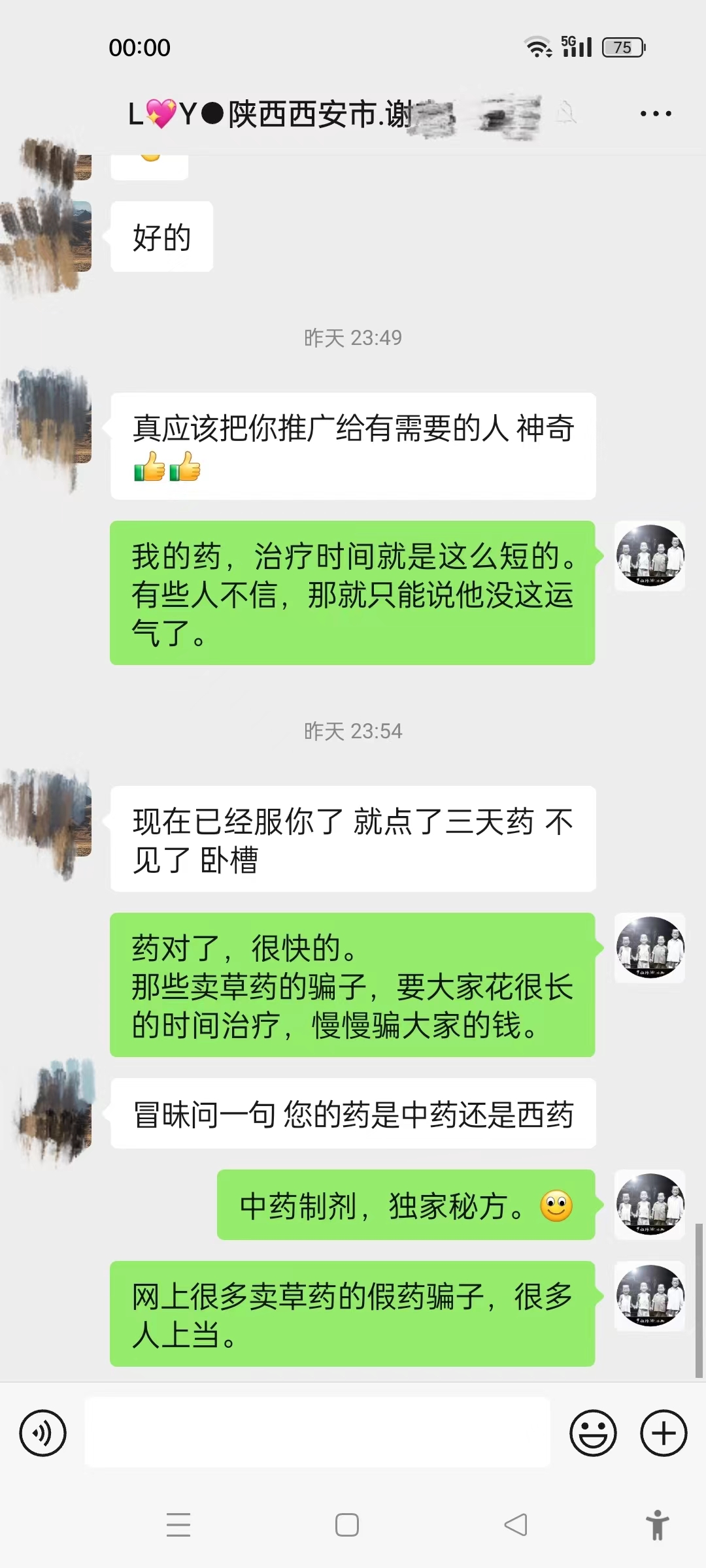Image resolution: width=706 pixels, height=1568 pixels.
Task: Tap the accessibility figure icon in navigation bar
Action: [657, 1525]
